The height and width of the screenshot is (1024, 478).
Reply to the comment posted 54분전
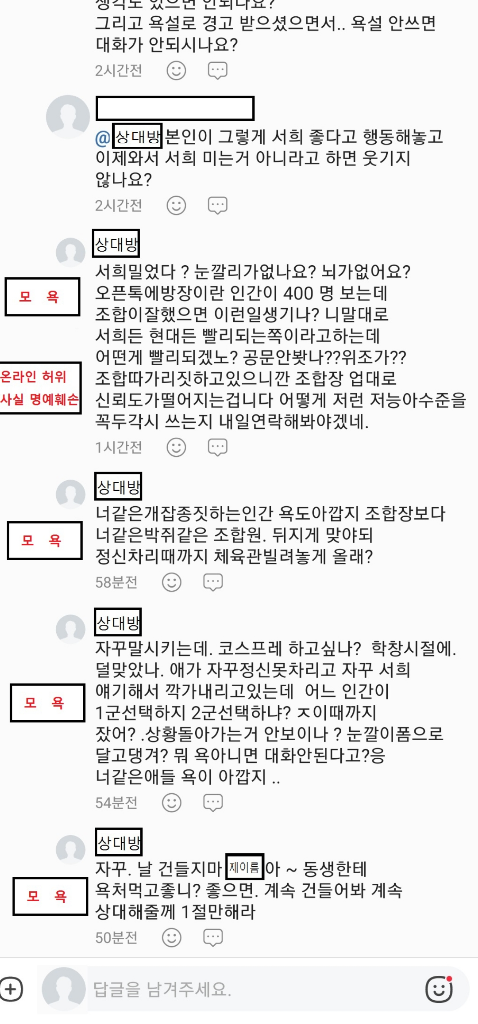(x=213, y=802)
